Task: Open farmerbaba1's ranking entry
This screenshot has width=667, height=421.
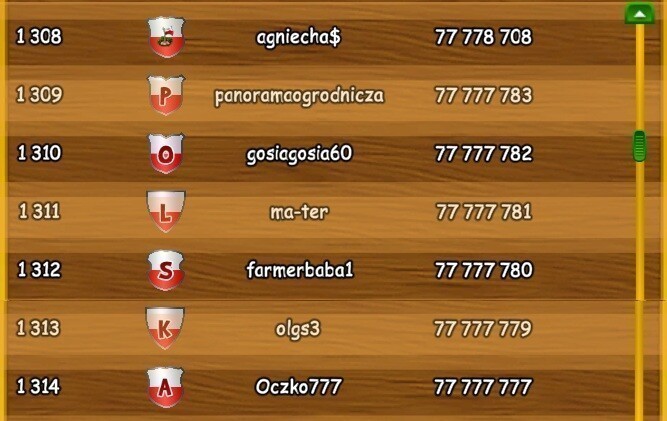Action: pos(299,270)
